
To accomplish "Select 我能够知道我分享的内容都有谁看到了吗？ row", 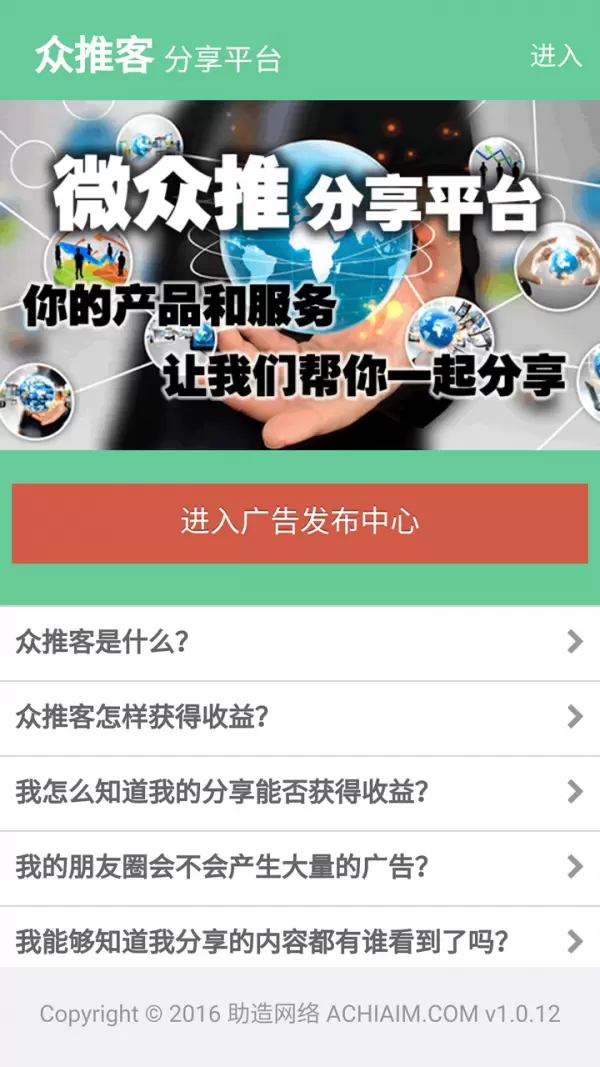I will 300,941.
